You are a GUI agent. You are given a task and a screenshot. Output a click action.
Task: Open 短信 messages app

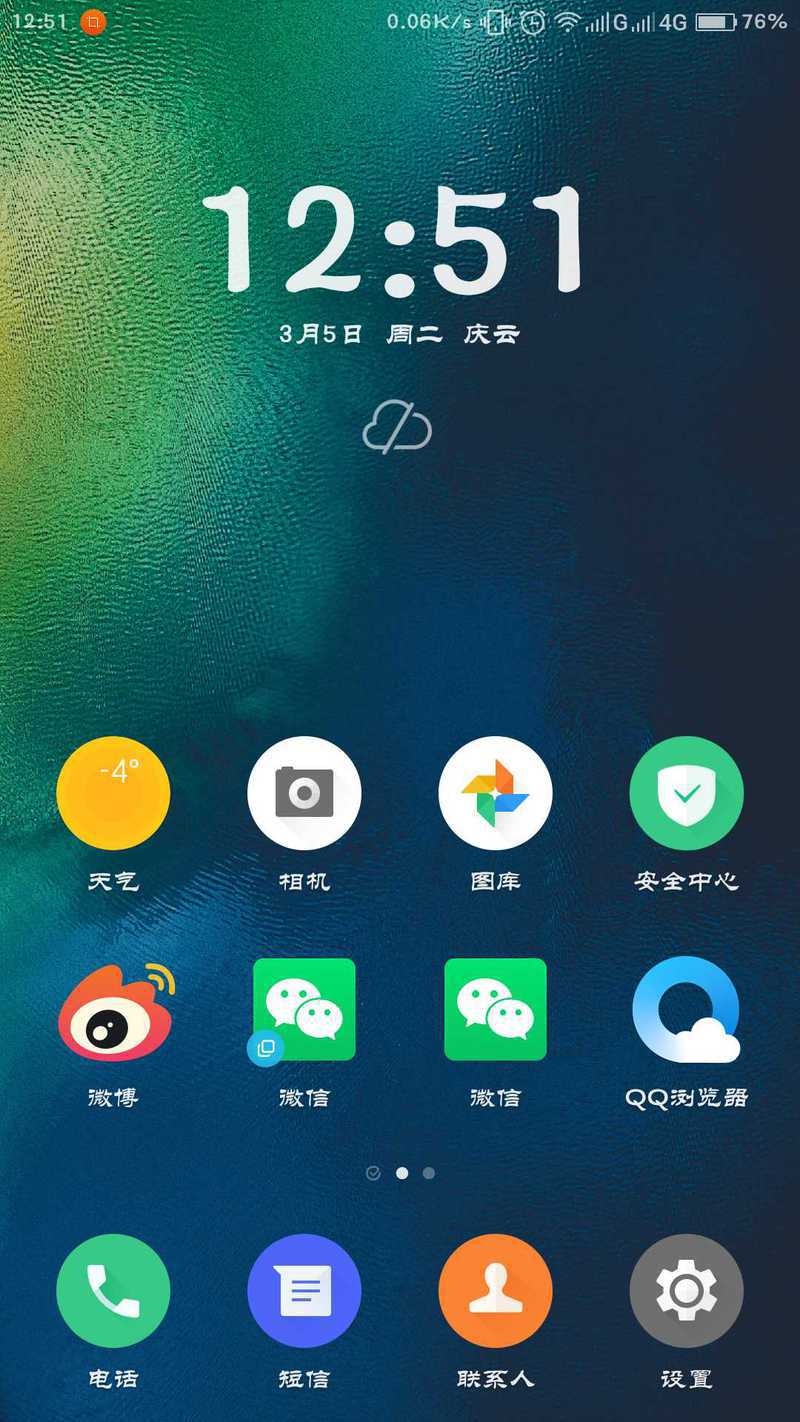(304, 1291)
